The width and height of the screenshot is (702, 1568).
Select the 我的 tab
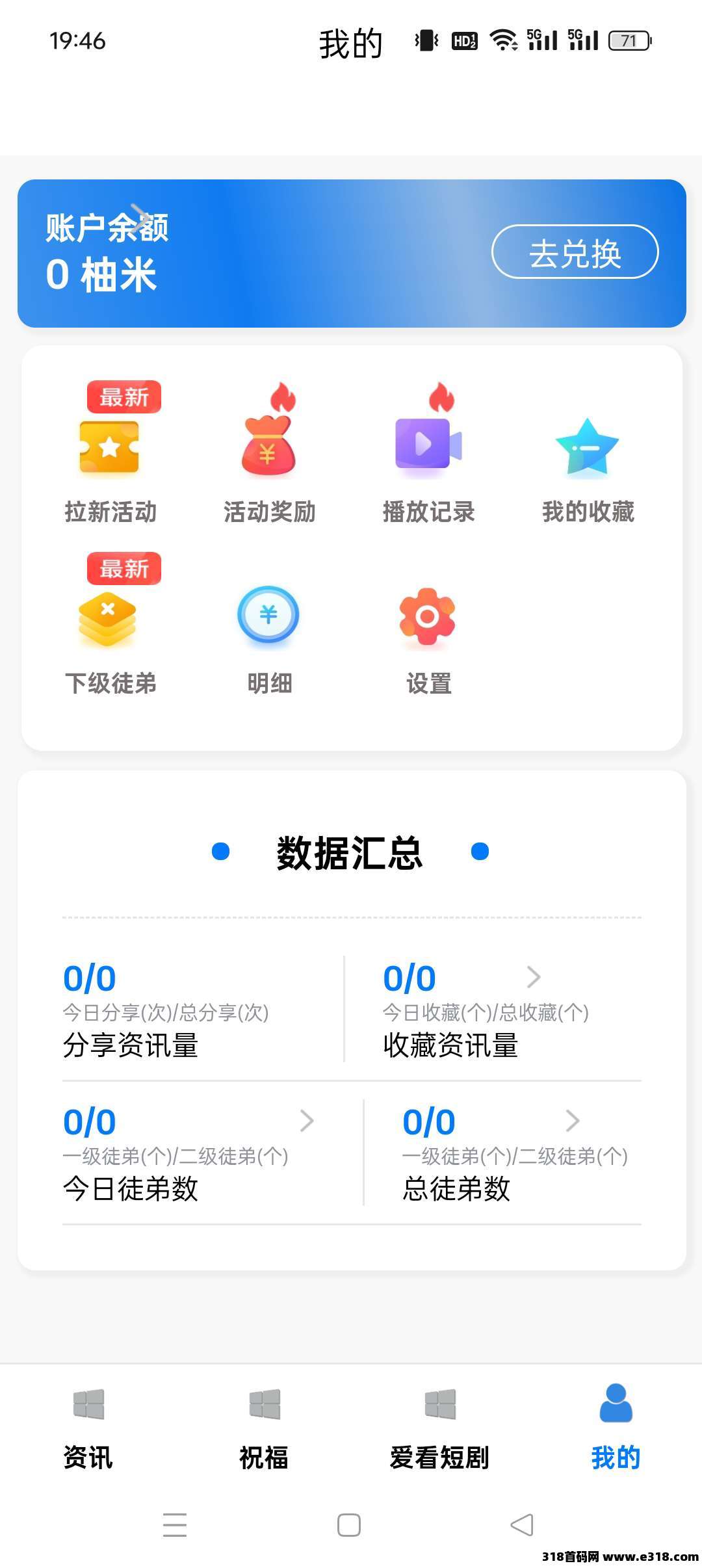615,1428
